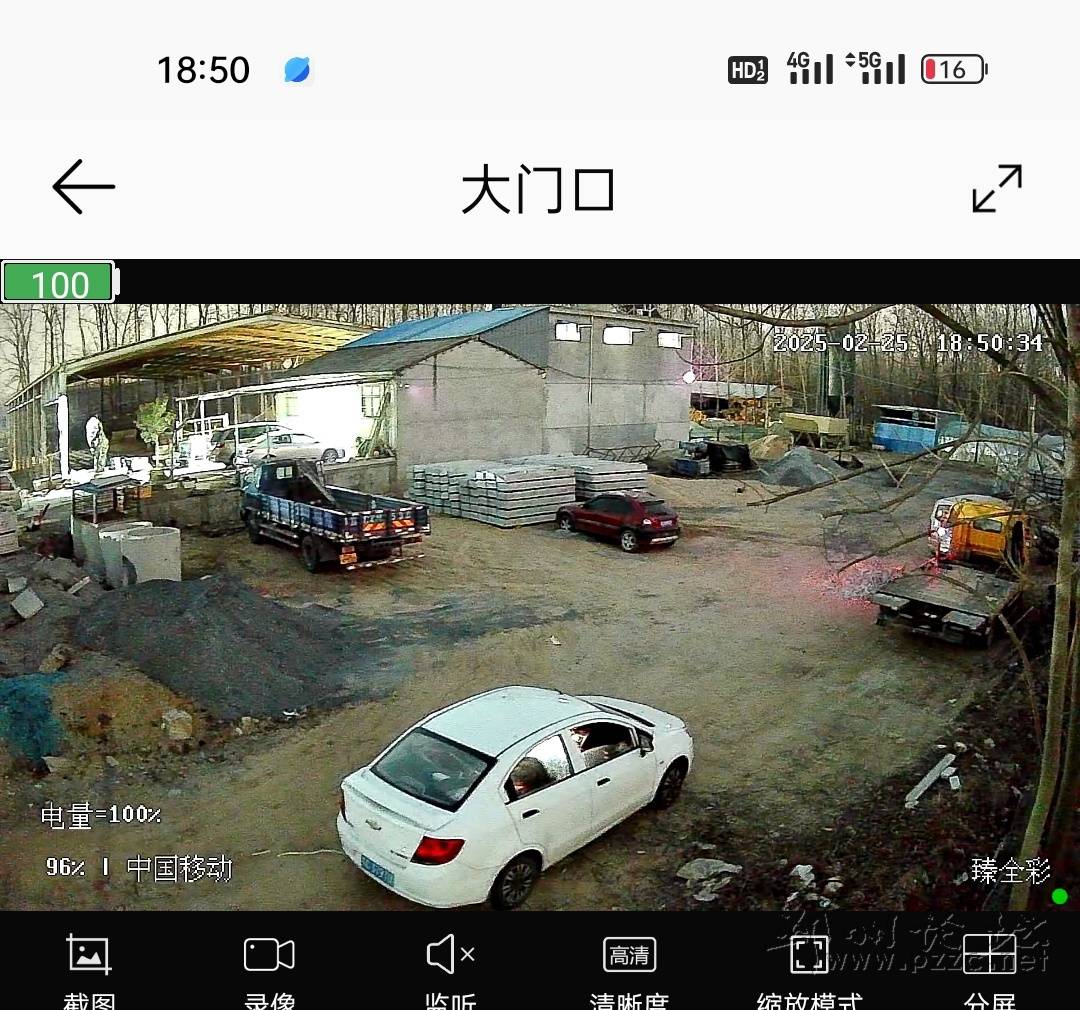
Task: Toggle the 监听 audio listening
Action: [450, 957]
